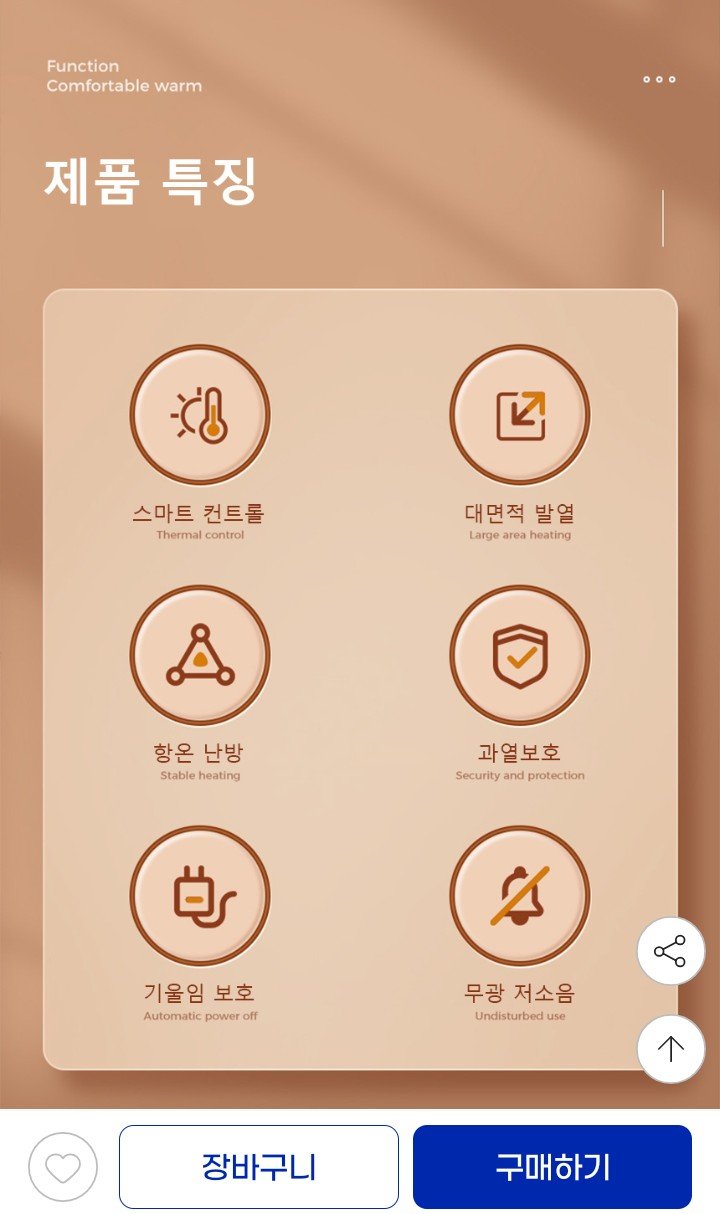Click the Stable heating English caption
The height and width of the screenshot is (1214, 720).
coord(200,775)
